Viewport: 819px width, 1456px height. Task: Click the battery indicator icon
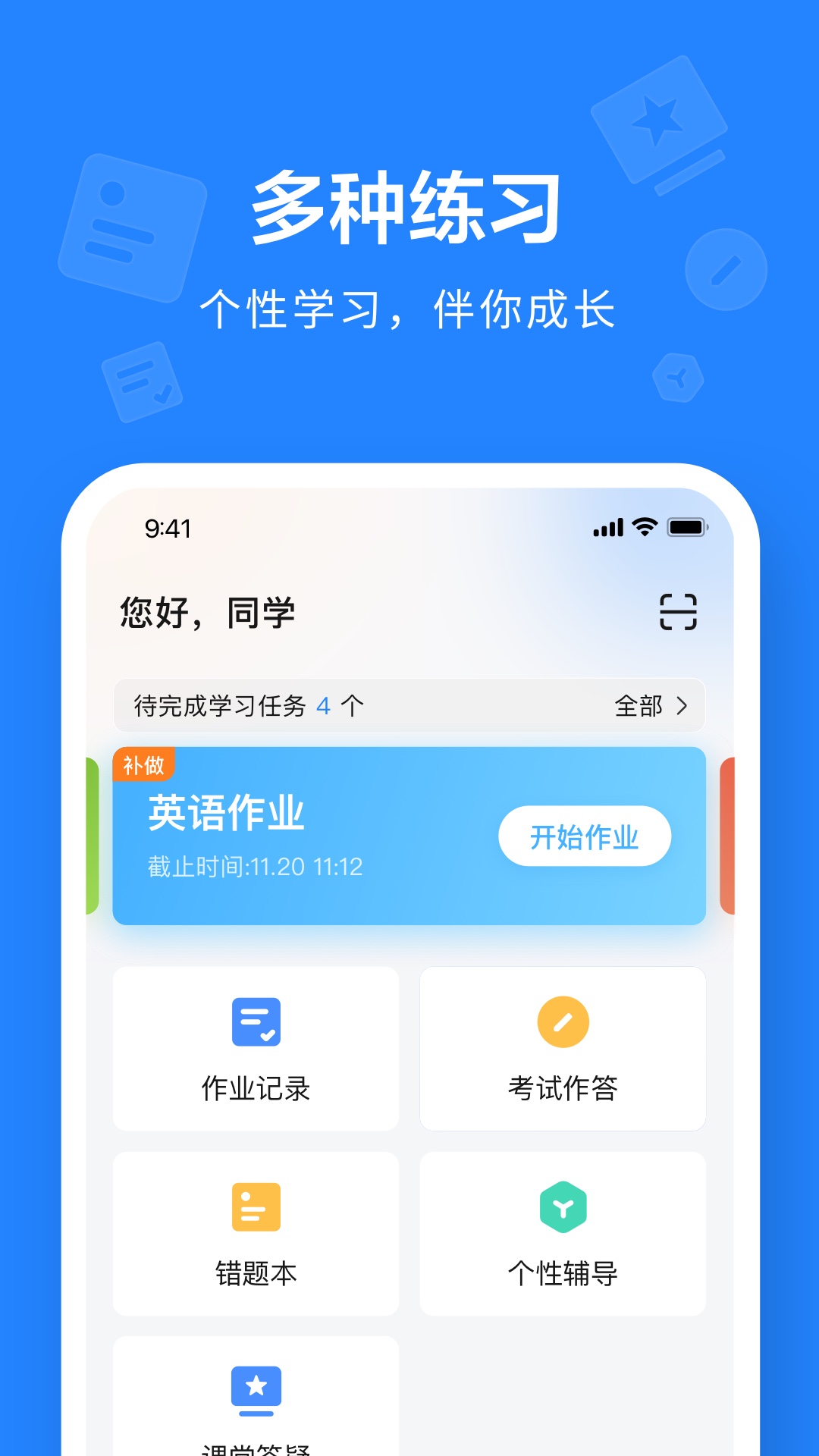pos(686,527)
